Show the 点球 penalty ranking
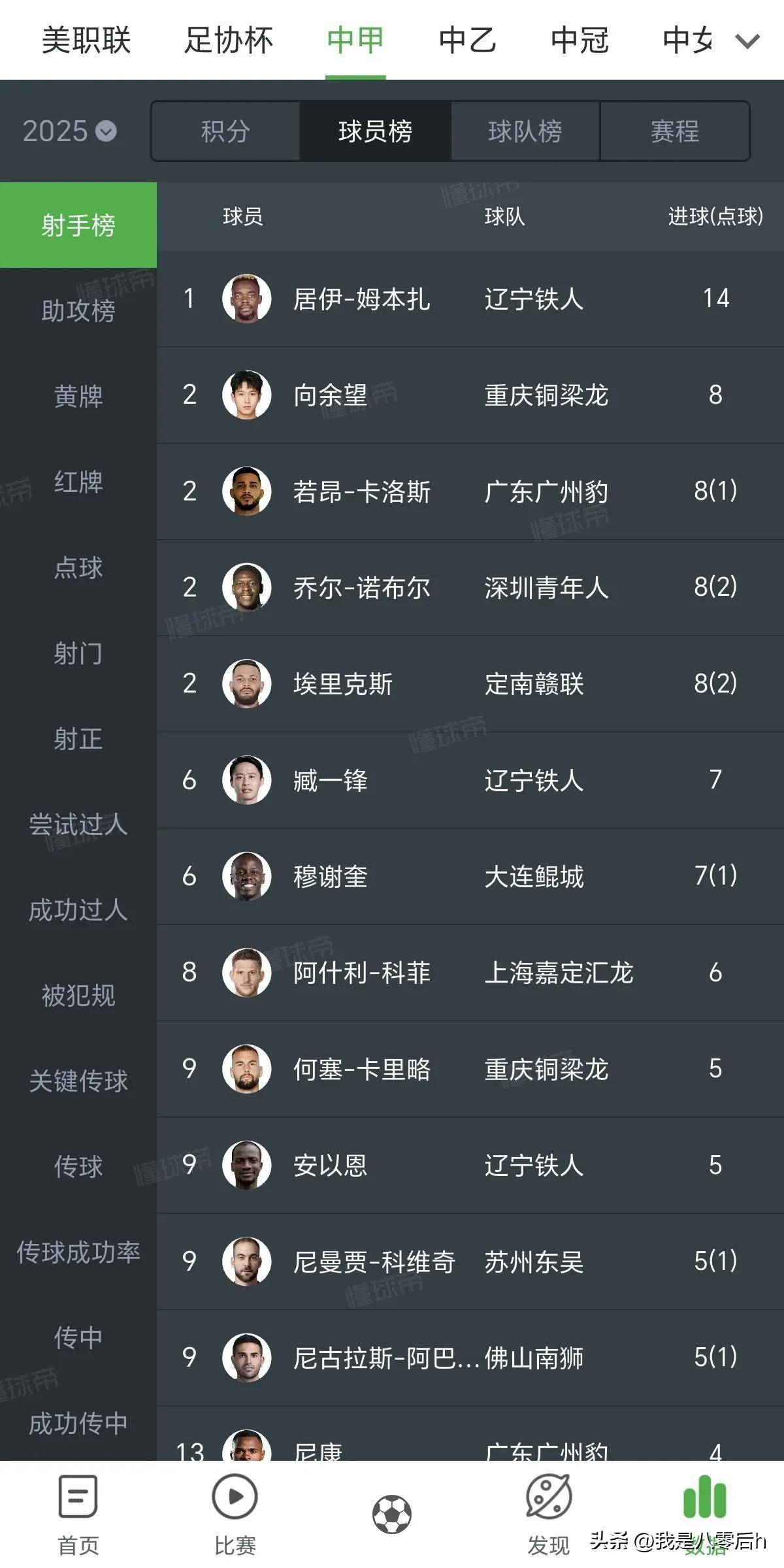 (x=78, y=568)
